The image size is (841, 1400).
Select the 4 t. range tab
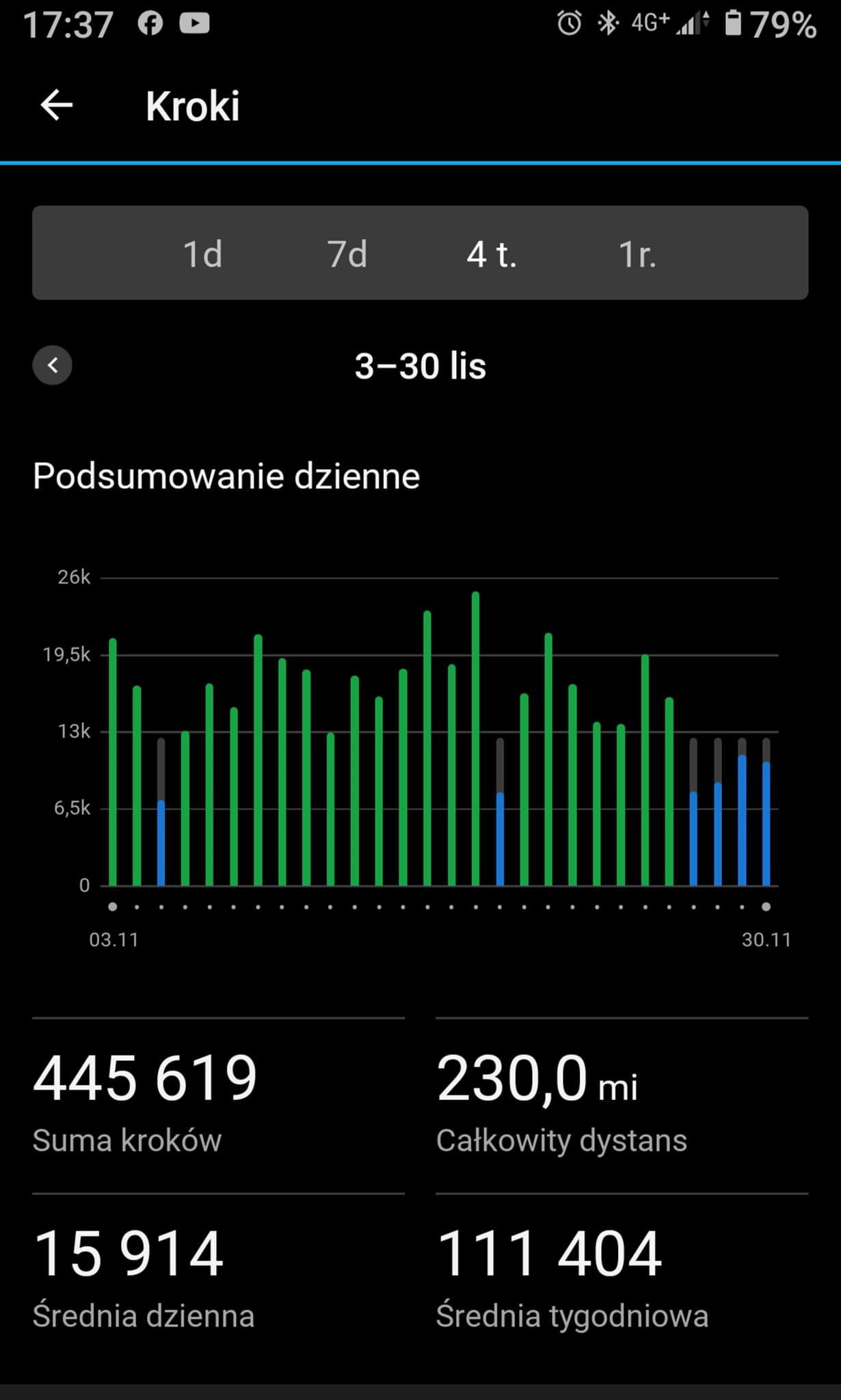click(492, 254)
